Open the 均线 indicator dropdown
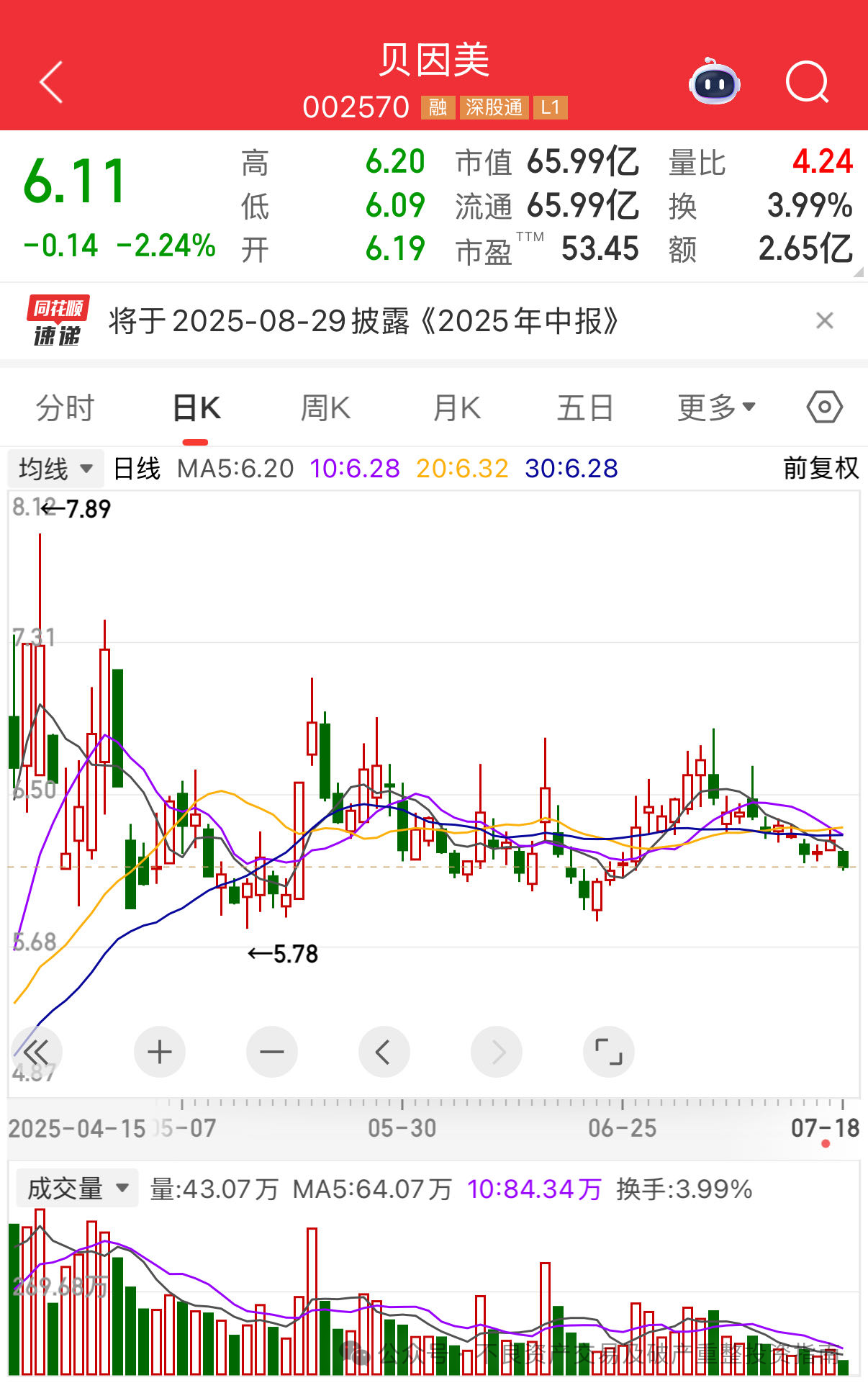 pos(56,469)
